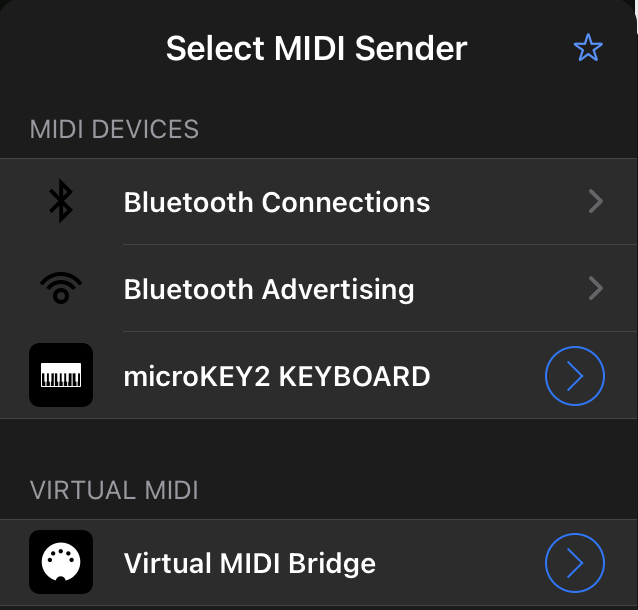Open Bluetooth Connections
Viewport: 638px width, 610px height.
tap(277, 202)
